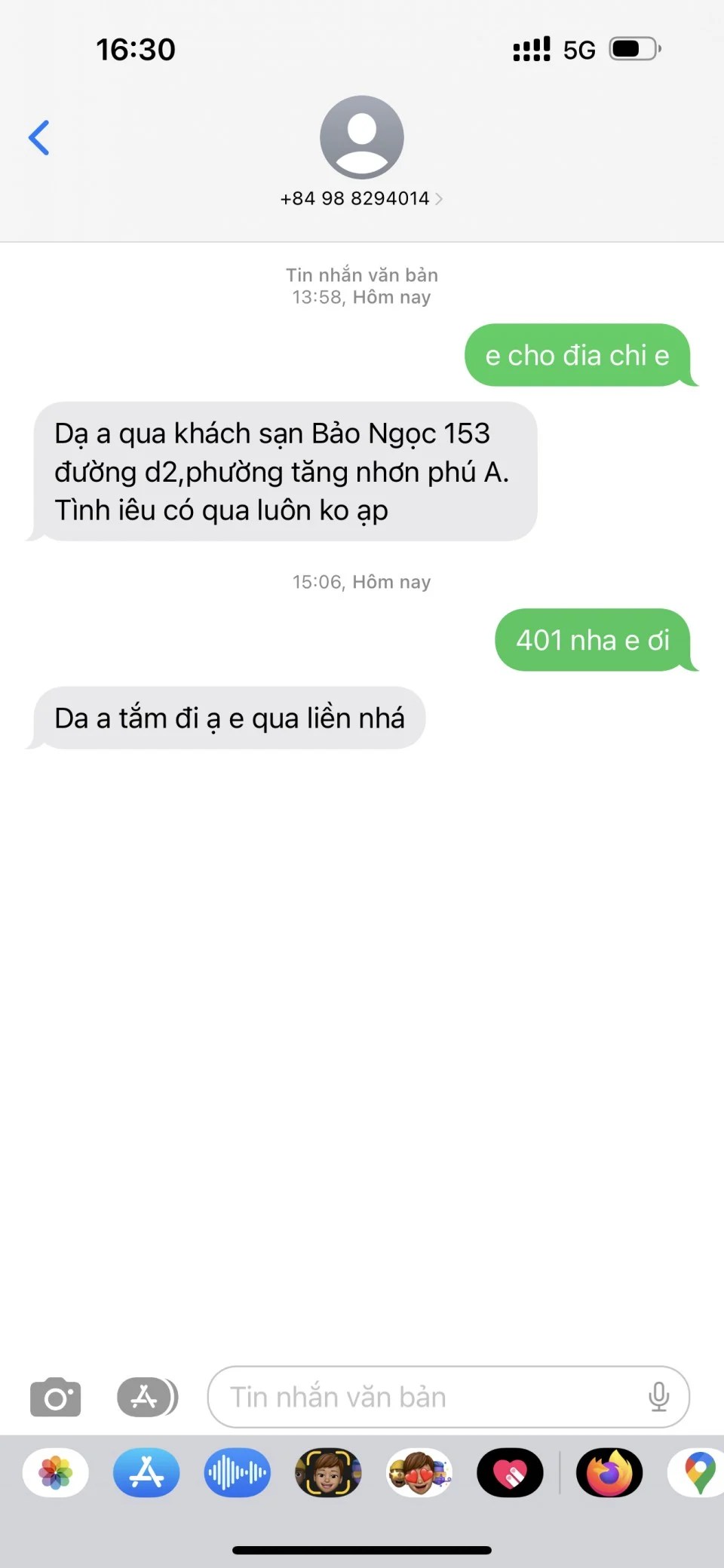724x1568 pixels.
Task: Open Memoji stickers with heart-eyes faces
Action: coord(419,1472)
